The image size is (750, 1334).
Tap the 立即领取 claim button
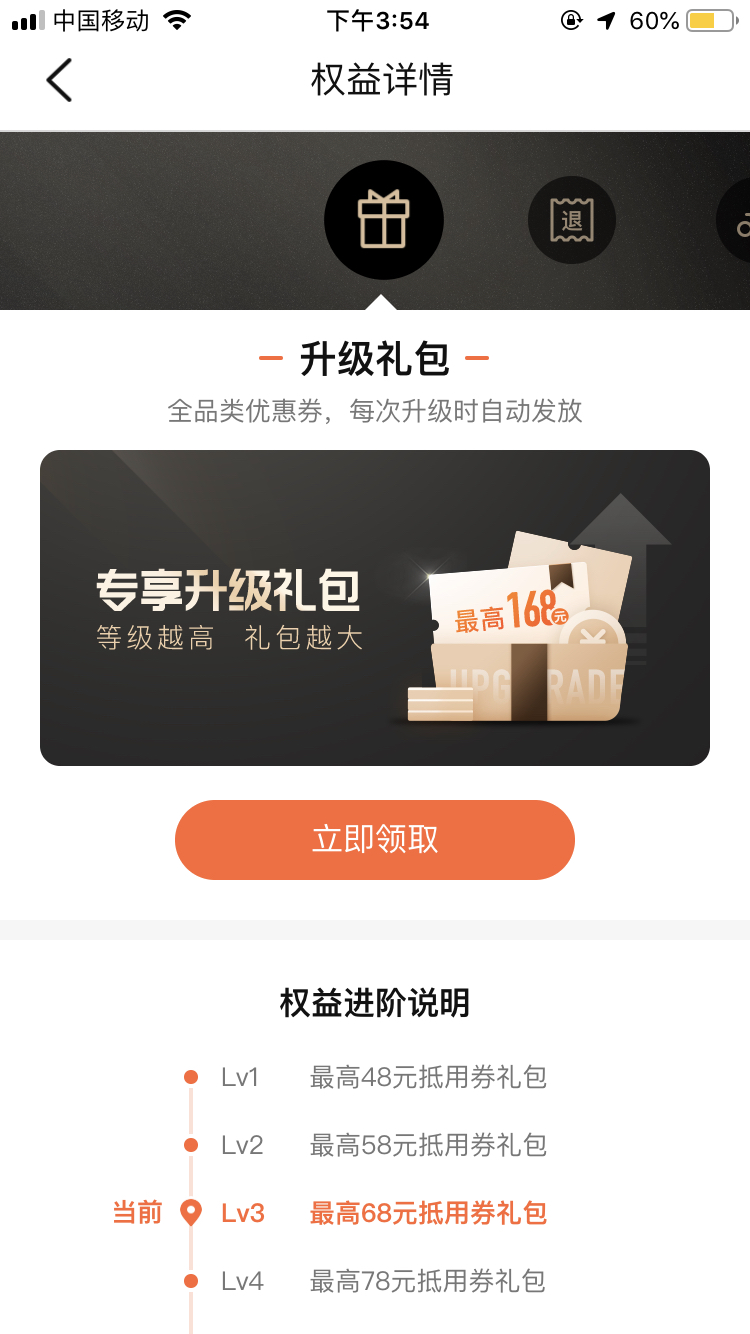pos(375,840)
